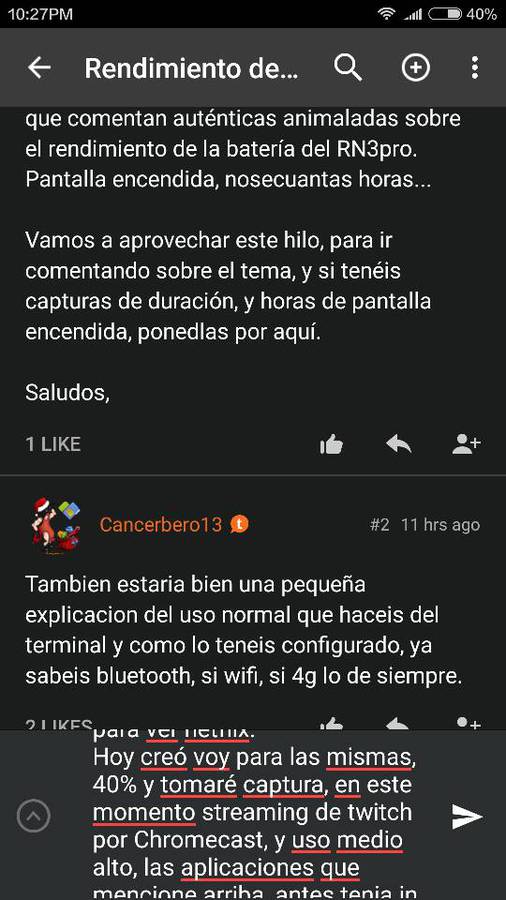Tap Cancerbero13's avatar picture
The image size is (506, 900).
click(56, 525)
